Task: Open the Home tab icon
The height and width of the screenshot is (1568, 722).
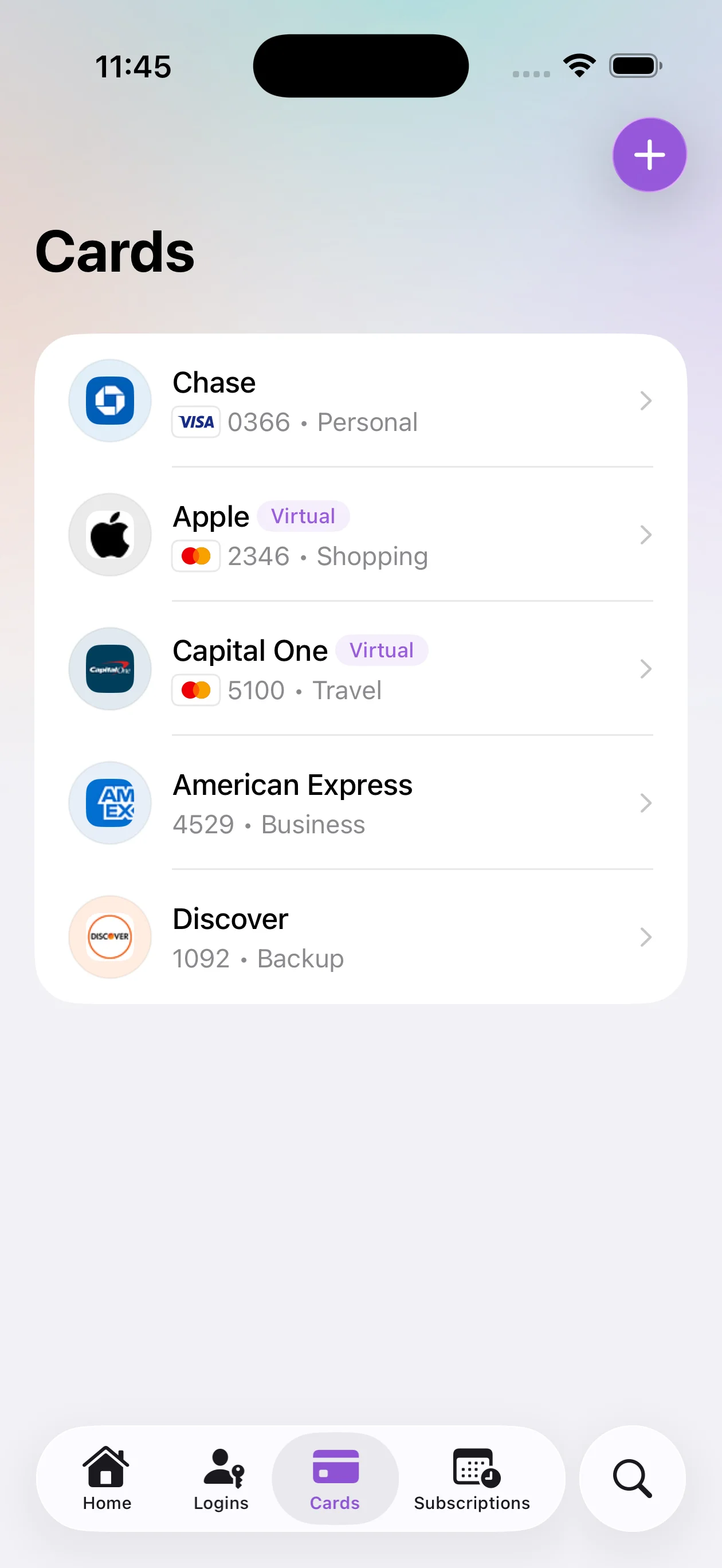Action: (107, 1467)
